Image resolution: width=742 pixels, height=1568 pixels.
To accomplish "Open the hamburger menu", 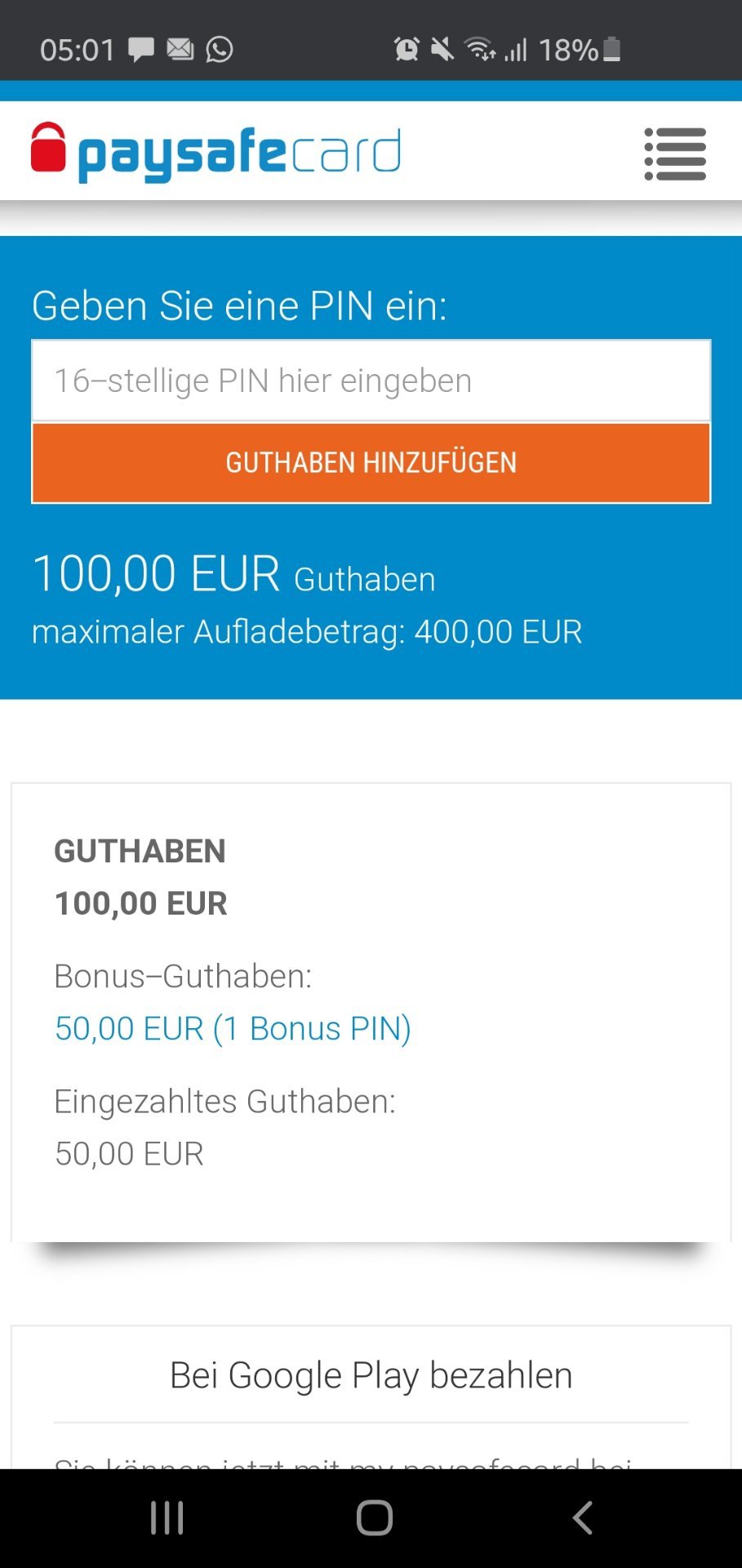I will [674, 154].
